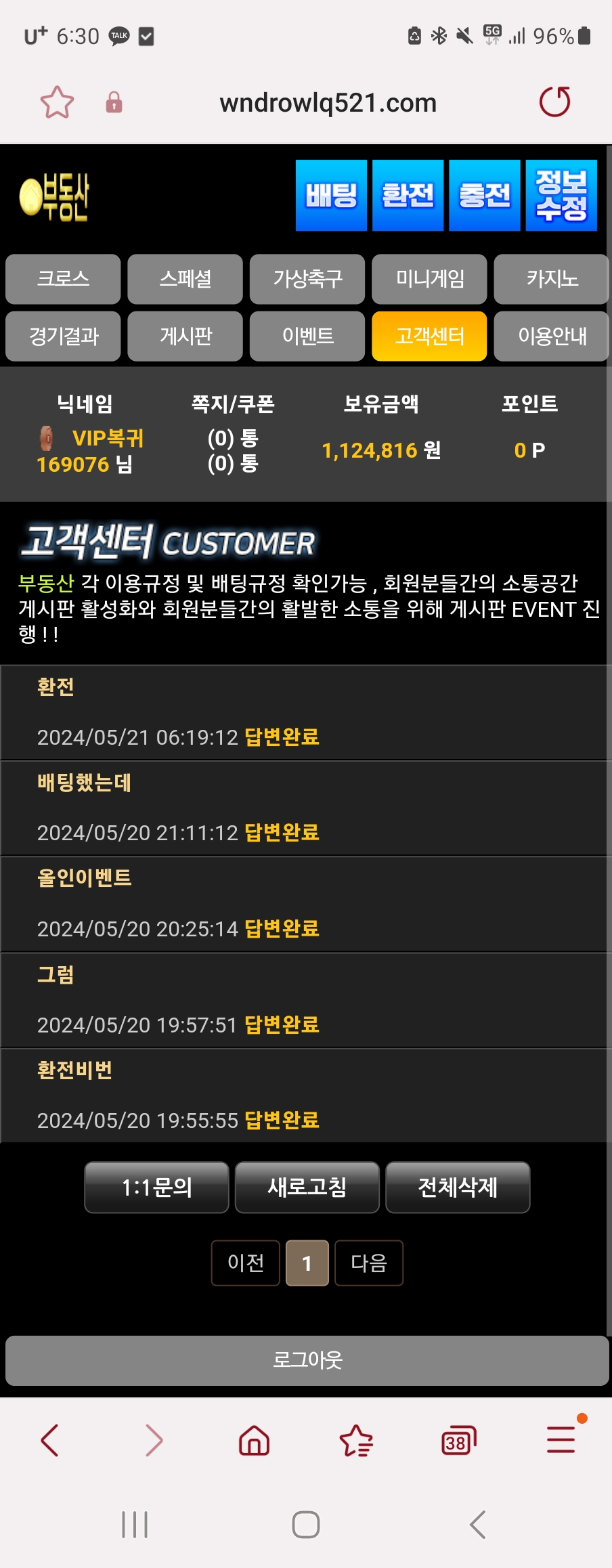
Task: Switch to the 미니게임 tab
Action: coord(429,279)
